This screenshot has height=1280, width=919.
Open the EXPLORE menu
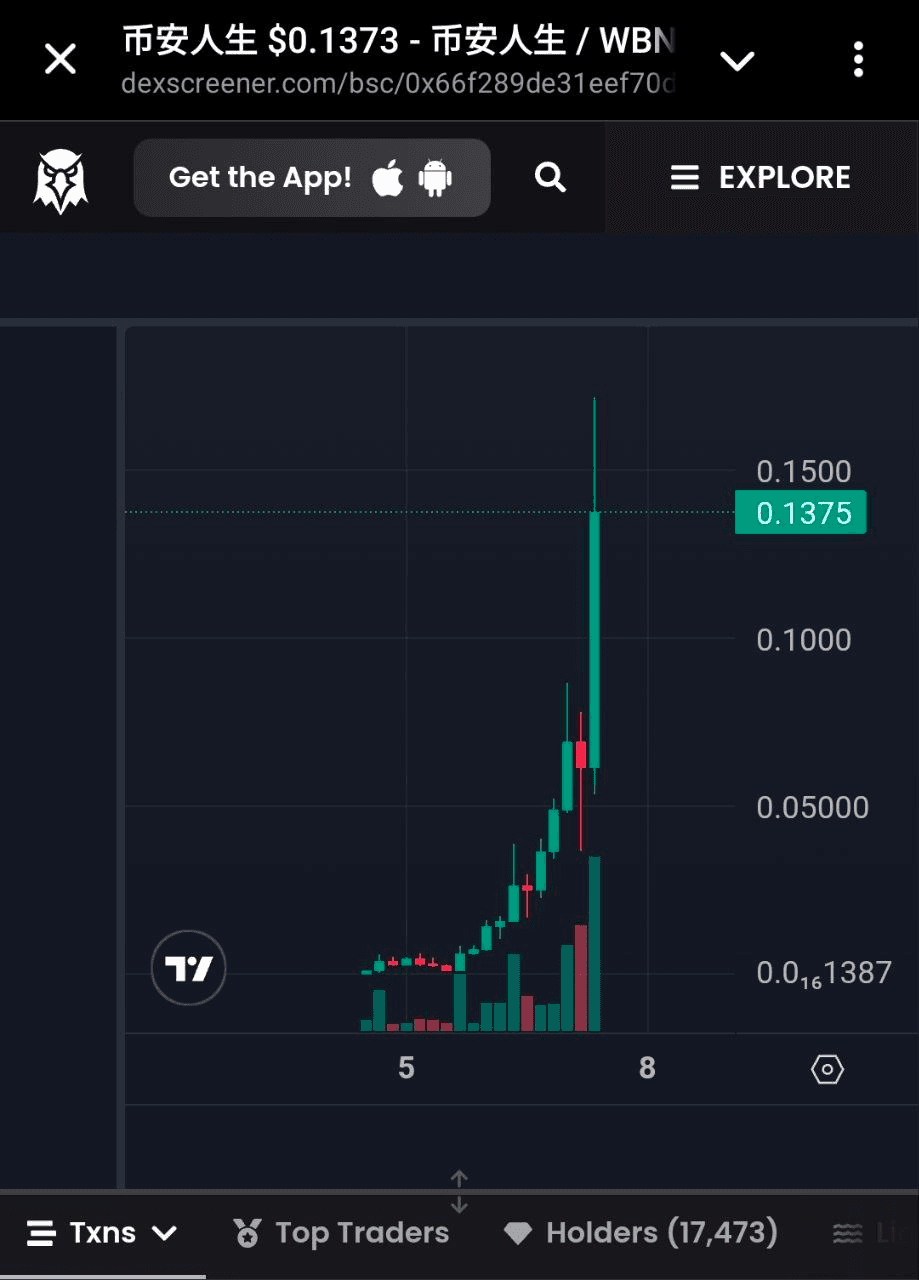click(760, 178)
